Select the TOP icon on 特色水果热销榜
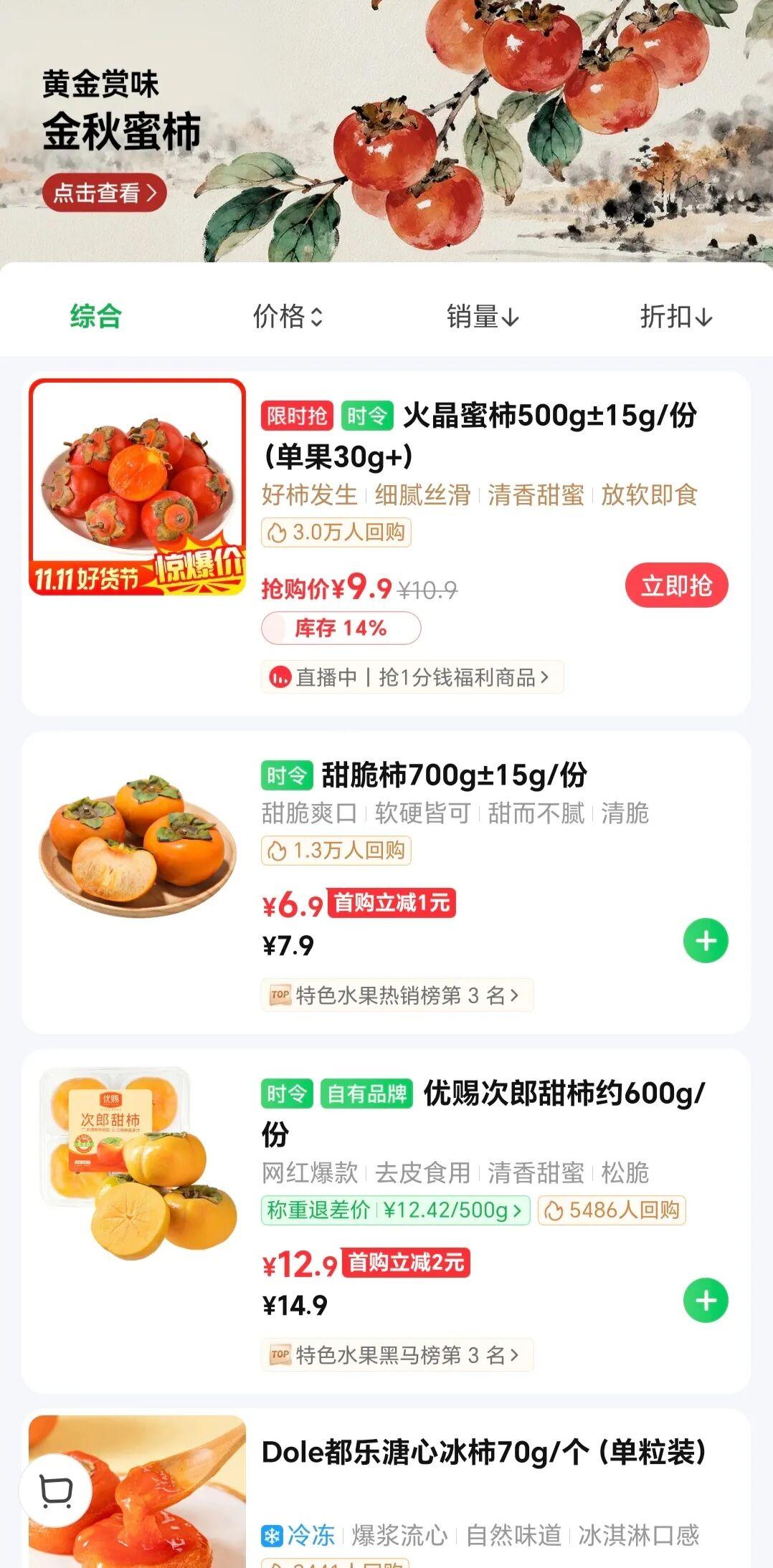773x1568 pixels. pyautogui.click(x=281, y=995)
